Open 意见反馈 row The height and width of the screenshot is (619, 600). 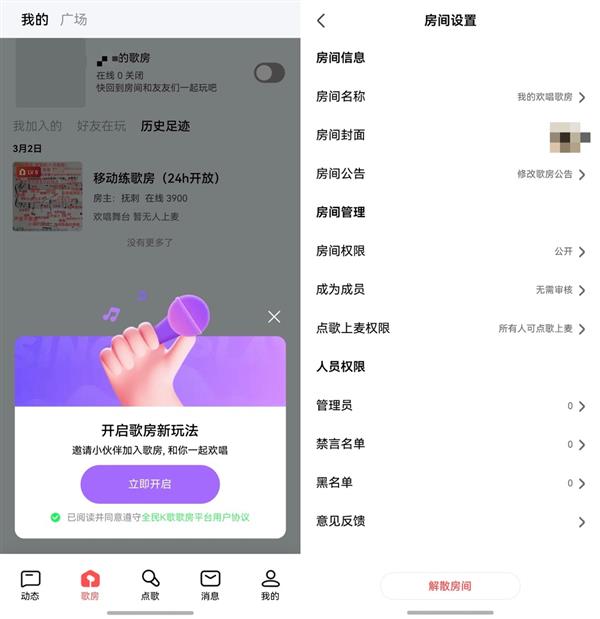coord(450,521)
